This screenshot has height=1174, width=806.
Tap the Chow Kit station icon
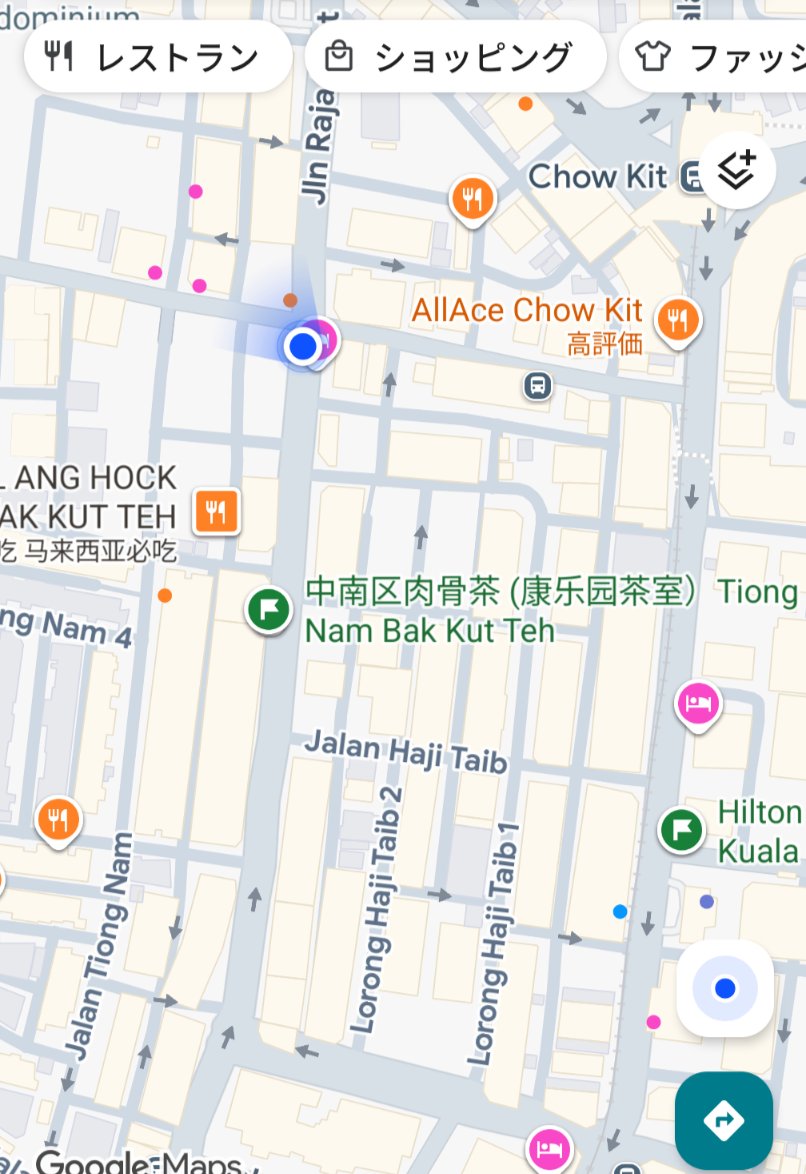point(692,177)
